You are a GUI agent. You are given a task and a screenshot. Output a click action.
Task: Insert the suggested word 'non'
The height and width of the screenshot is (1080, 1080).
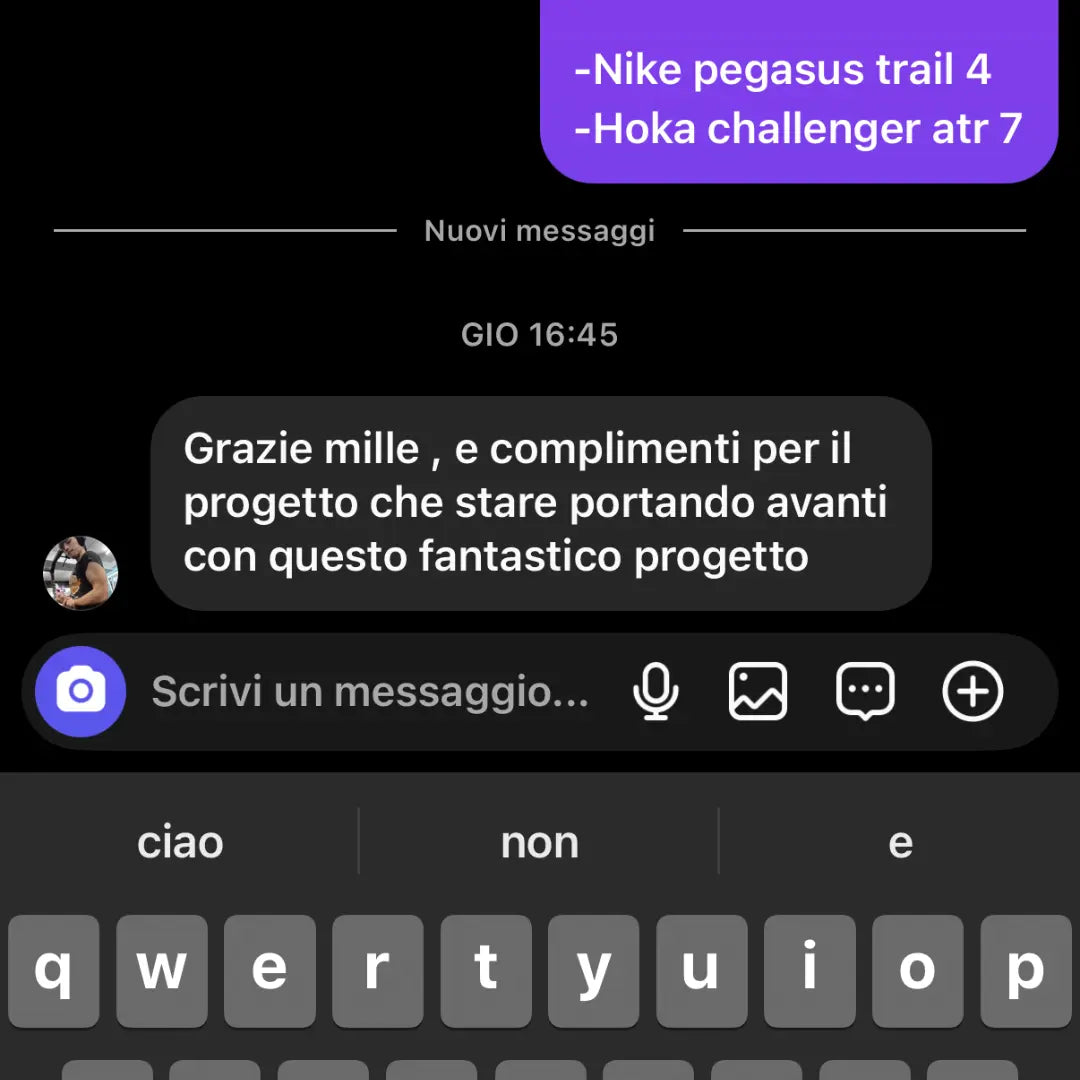pyautogui.click(x=540, y=842)
